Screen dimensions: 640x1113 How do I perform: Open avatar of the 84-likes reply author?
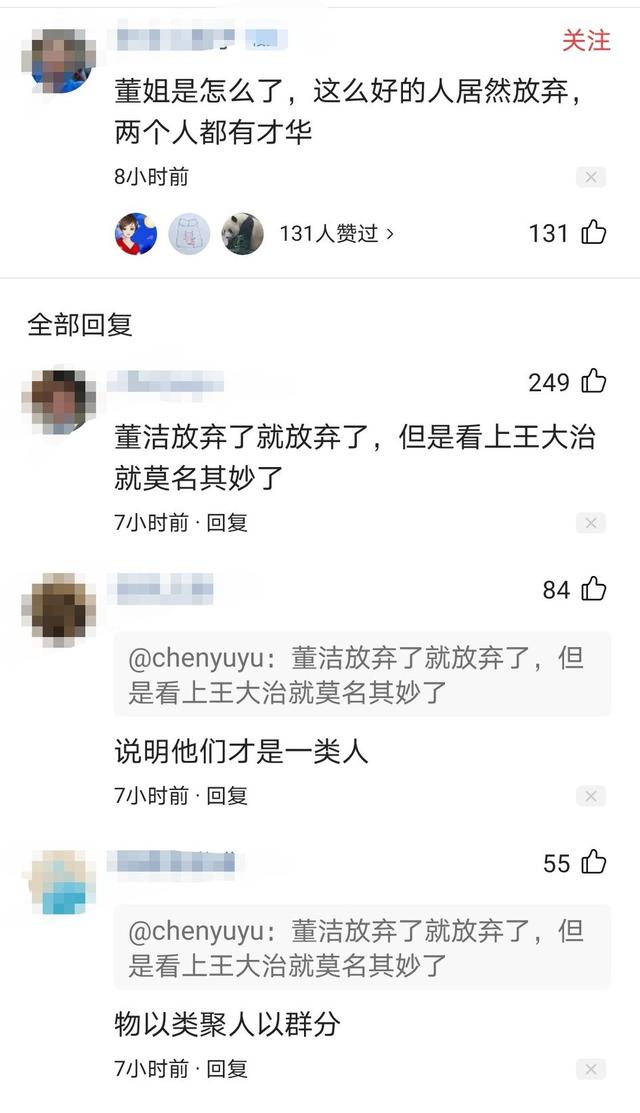tap(58, 607)
